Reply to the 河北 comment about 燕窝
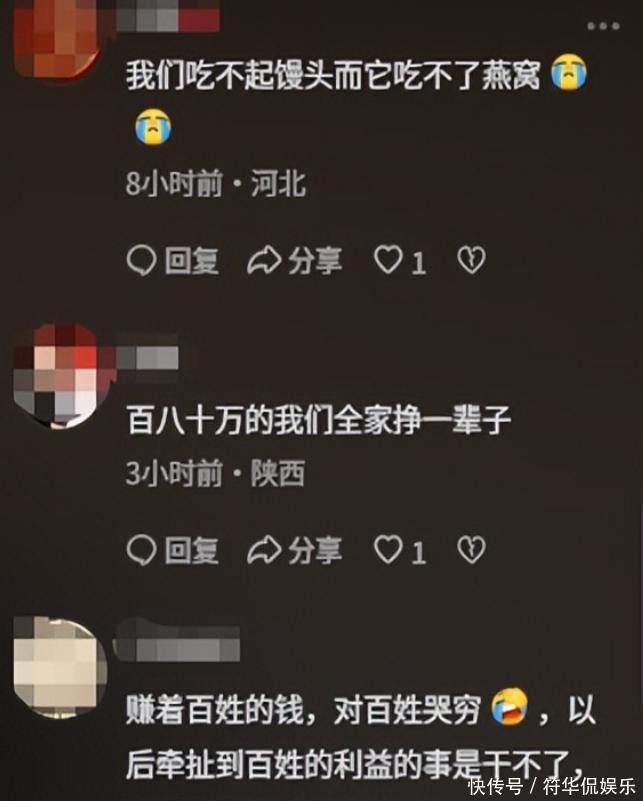The width and height of the screenshot is (643, 801). click(x=173, y=261)
